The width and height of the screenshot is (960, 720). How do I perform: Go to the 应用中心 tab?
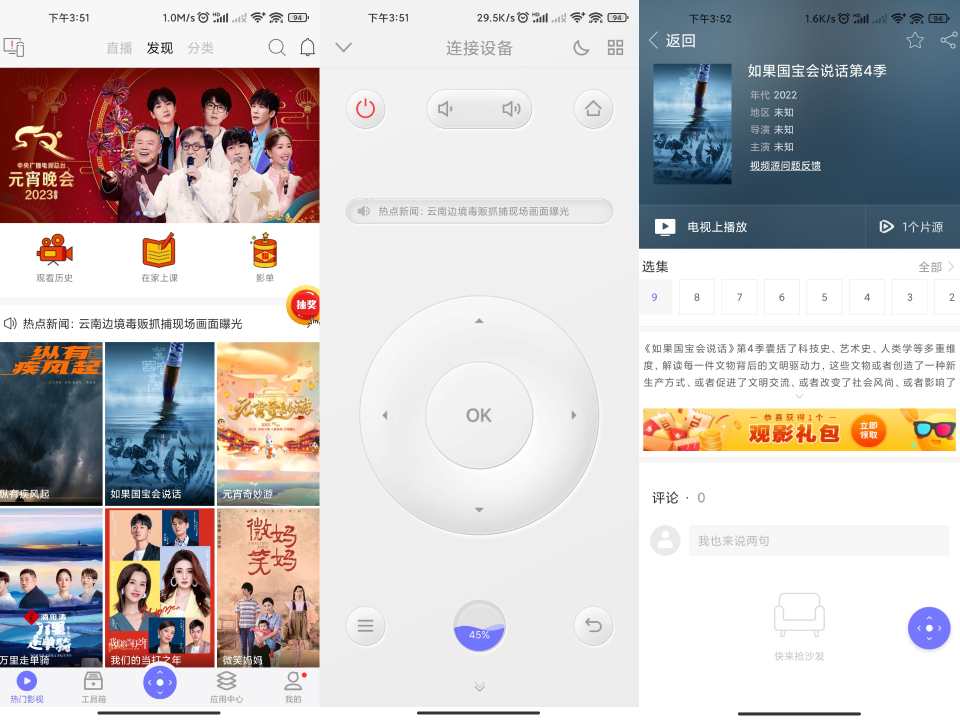coord(227,686)
